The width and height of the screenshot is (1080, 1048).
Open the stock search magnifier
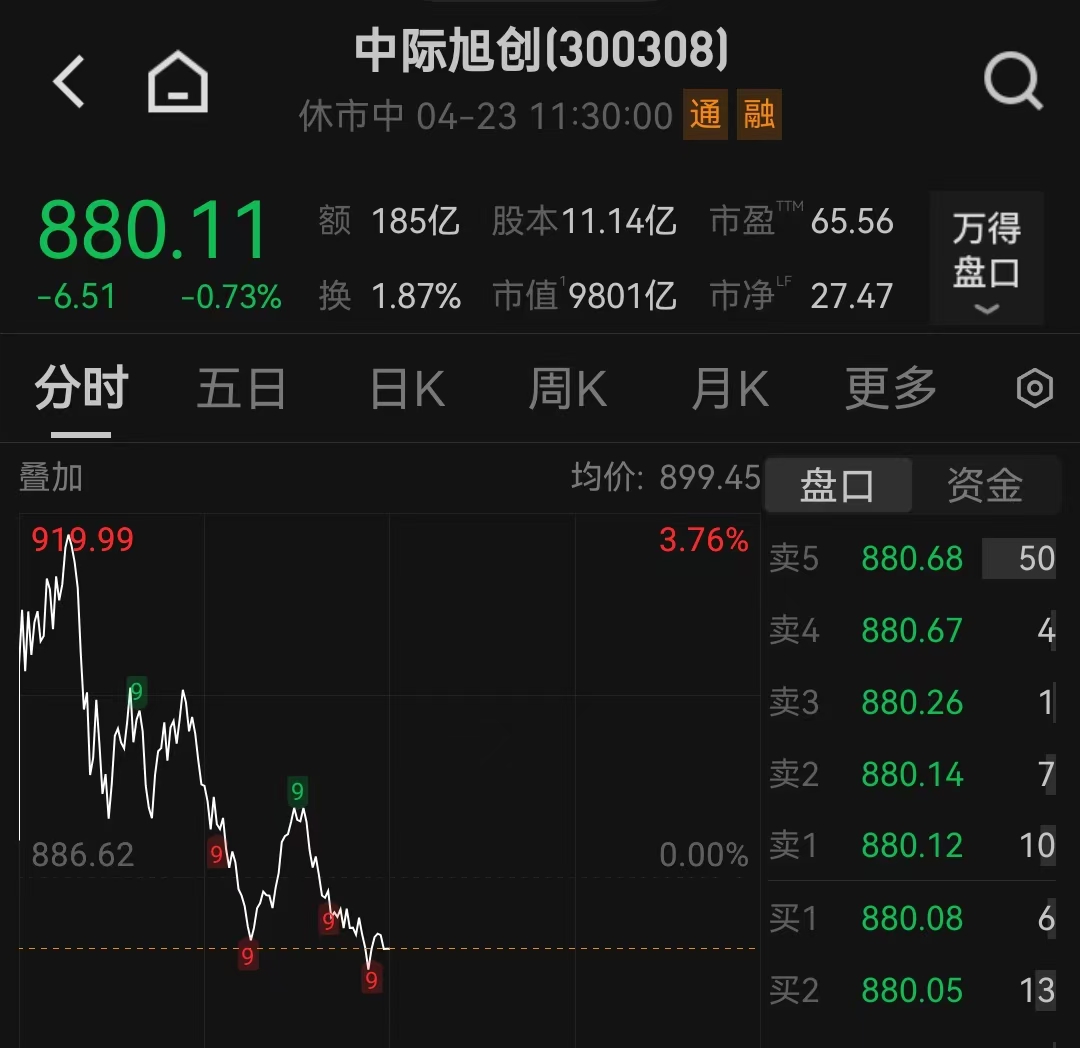pyautogui.click(x=1012, y=82)
